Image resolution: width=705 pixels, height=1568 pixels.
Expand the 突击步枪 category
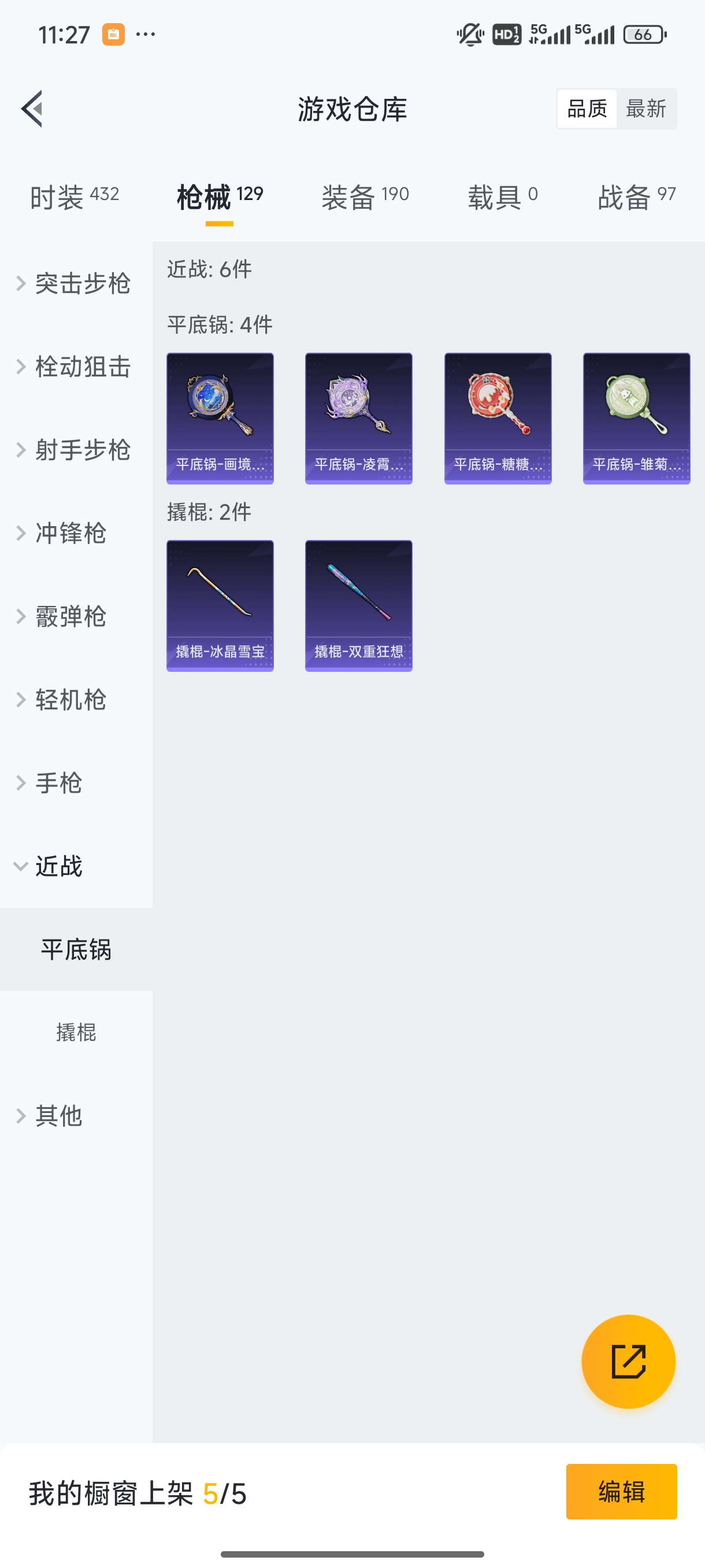tap(83, 283)
